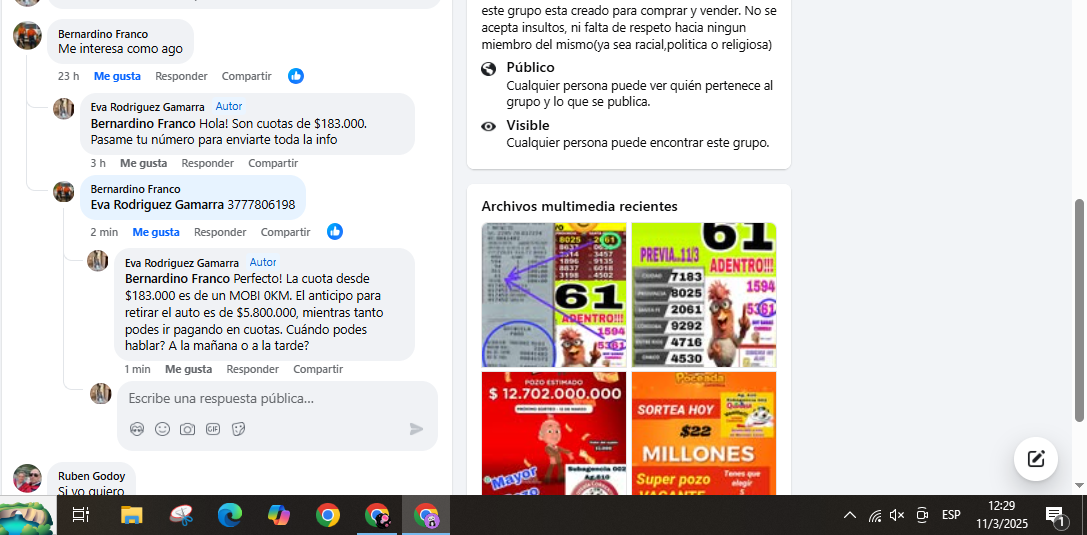Image resolution: width=1087 pixels, height=535 pixels.
Task: Attach a photo with the camera icon
Action: coord(187,429)
